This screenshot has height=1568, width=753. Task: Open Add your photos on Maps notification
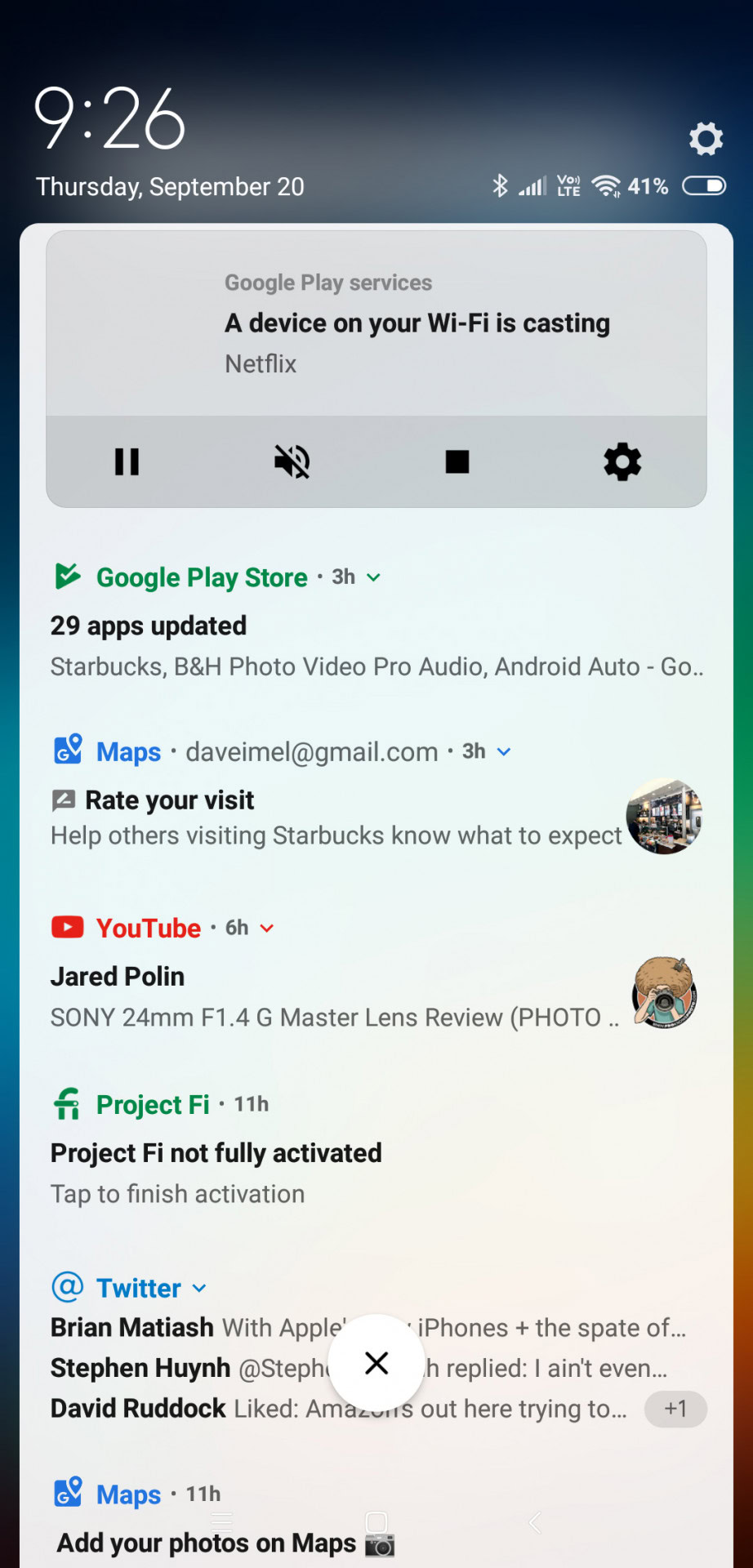[x=206, y=1543]
